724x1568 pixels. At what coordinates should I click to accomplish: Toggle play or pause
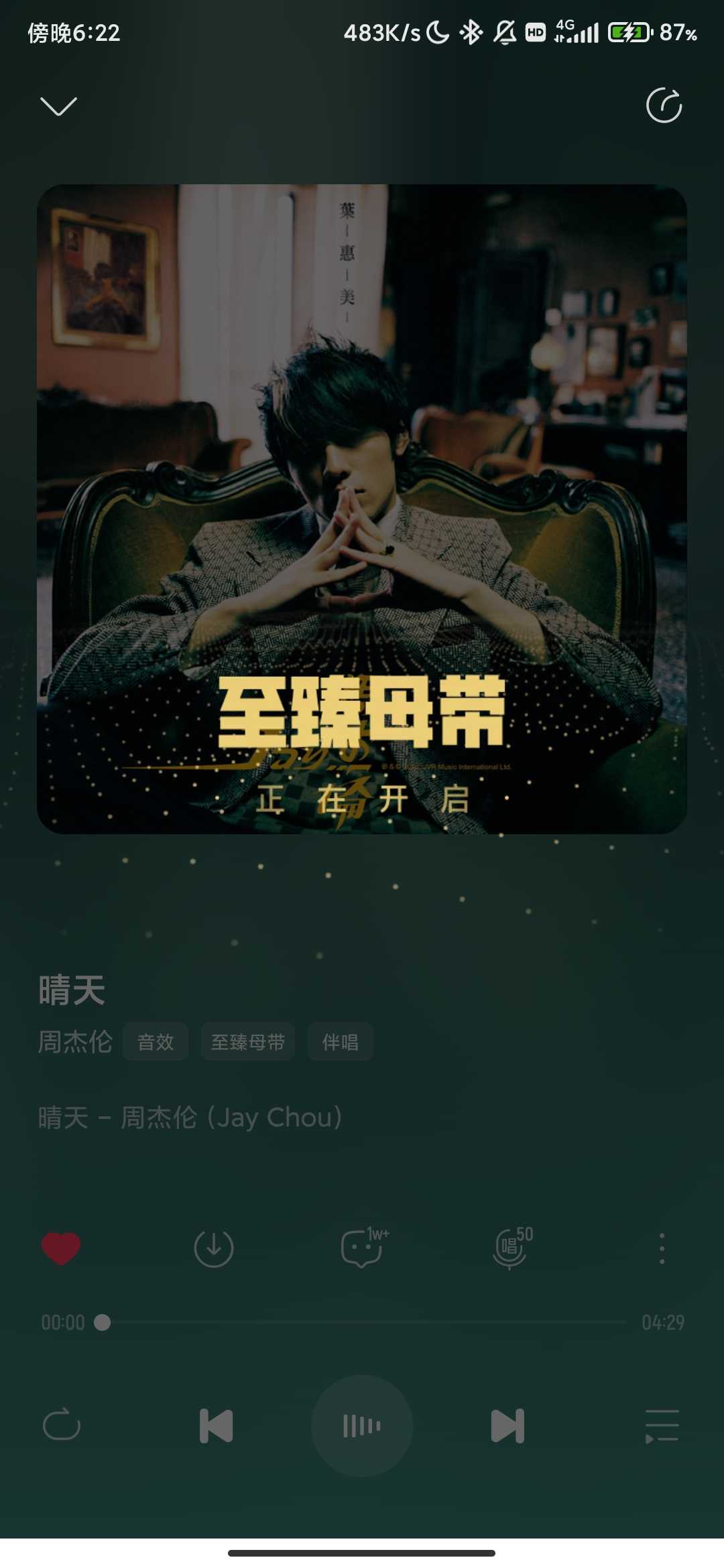point(362,1425)
